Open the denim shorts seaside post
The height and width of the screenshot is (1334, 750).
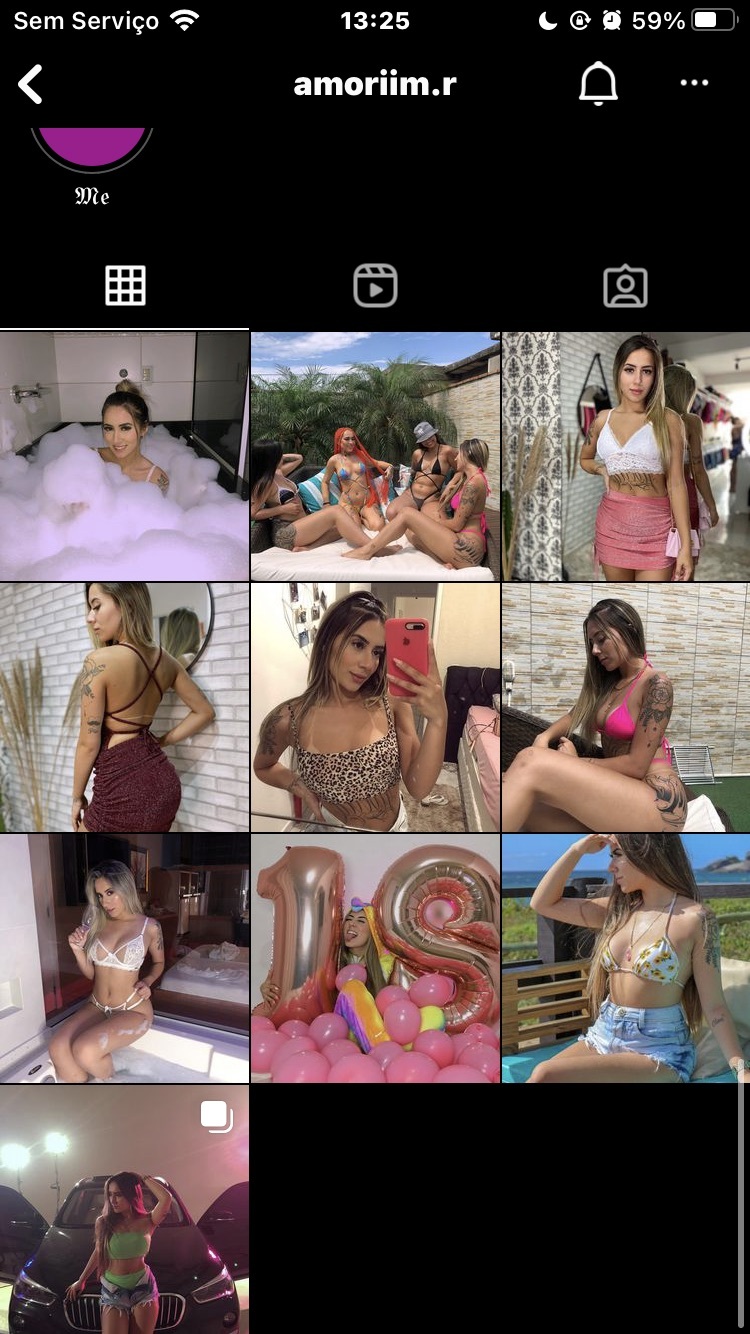click(626, 959)
